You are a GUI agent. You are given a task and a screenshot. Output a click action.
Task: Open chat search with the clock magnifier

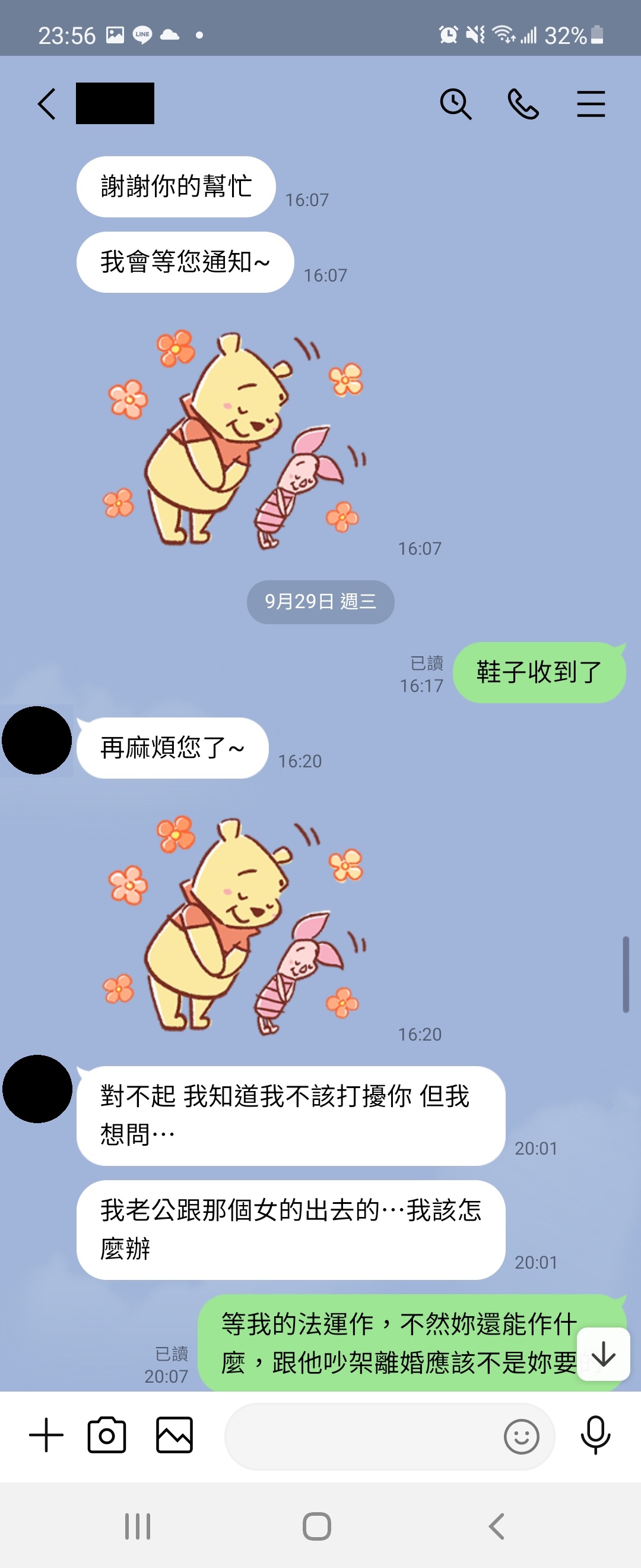click(x=455, y=104)
